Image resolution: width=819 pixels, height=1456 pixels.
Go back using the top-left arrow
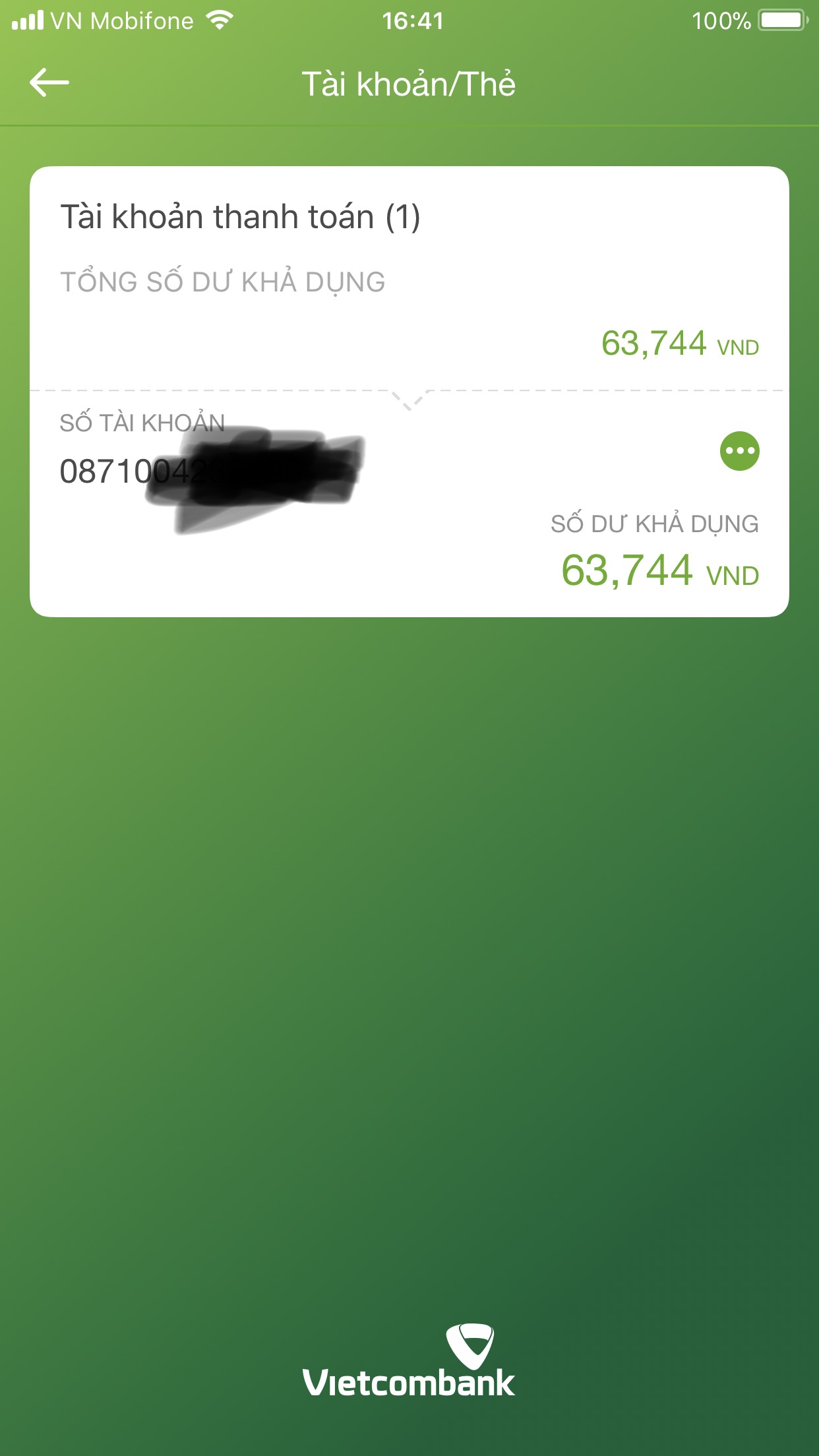tap(49, 83)
